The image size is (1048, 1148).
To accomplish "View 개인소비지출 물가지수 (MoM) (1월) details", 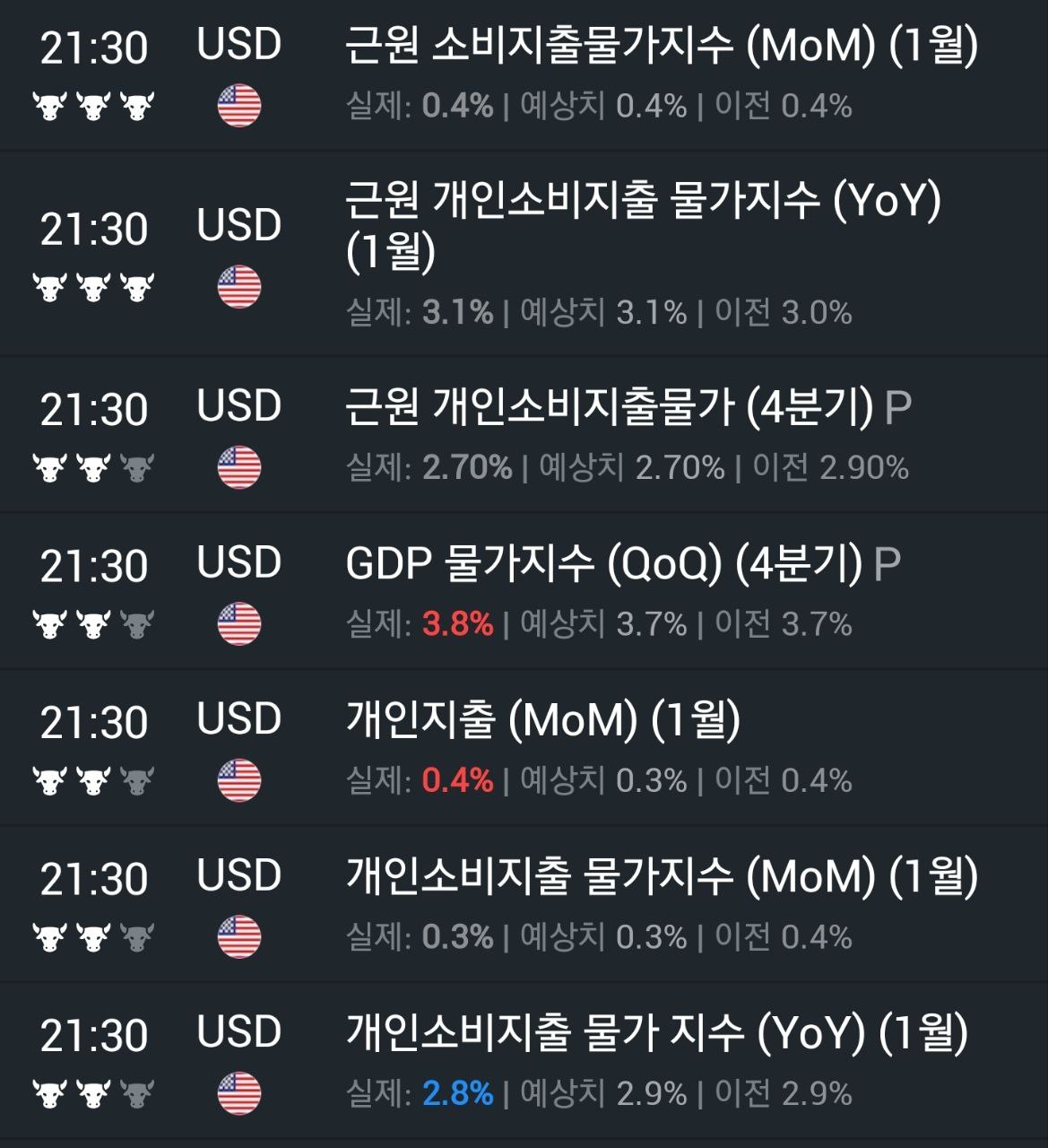I will [x=661, y=876].
